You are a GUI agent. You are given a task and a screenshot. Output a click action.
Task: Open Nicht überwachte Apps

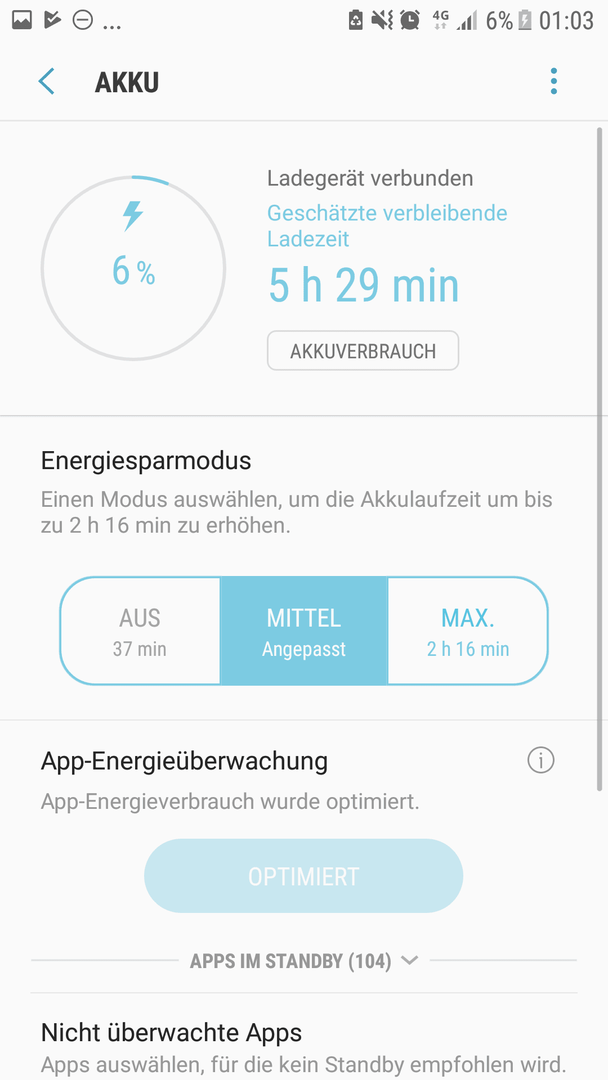[304, 1048]
